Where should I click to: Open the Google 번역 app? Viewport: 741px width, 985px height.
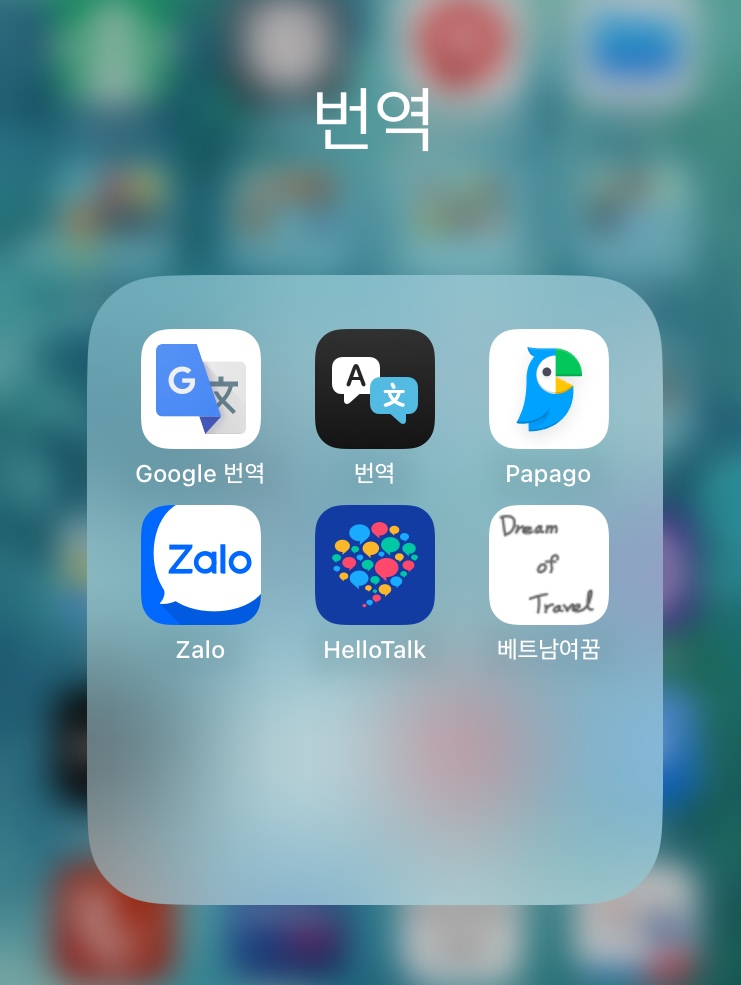pyautogui.click(x=200, y=389)
